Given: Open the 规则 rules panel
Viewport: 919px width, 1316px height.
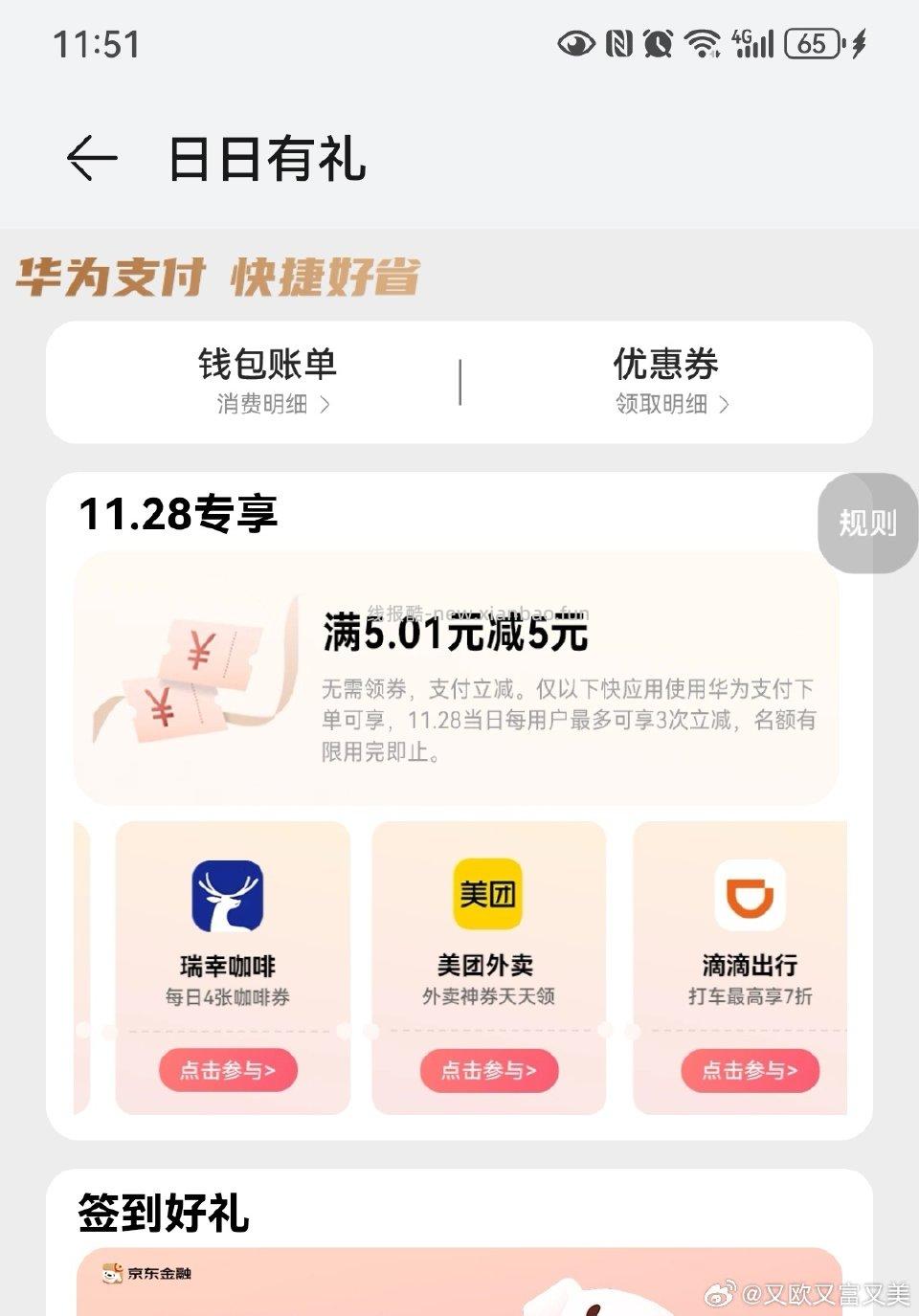Looking at the screenshot, I should 866,524.
